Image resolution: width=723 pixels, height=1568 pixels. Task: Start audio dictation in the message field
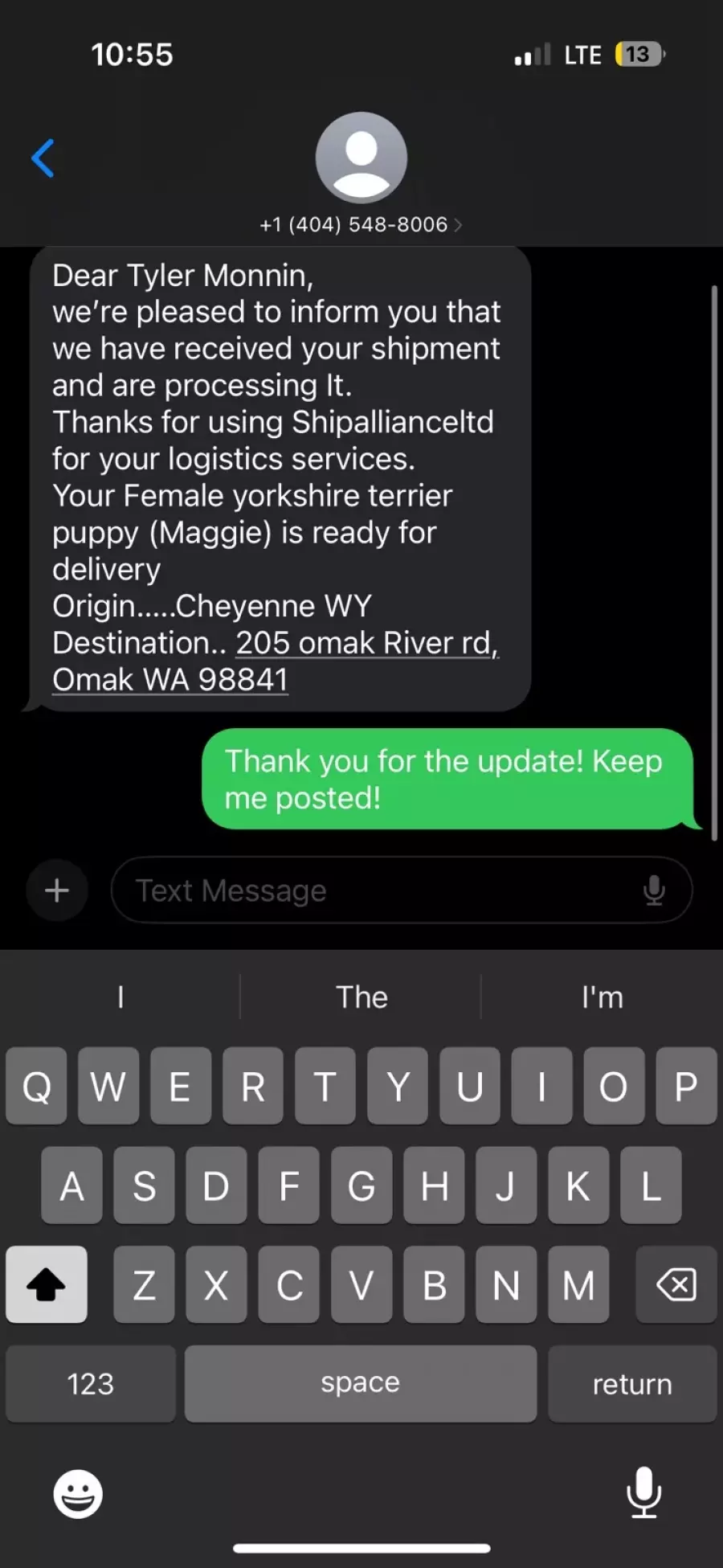[654, 890]
